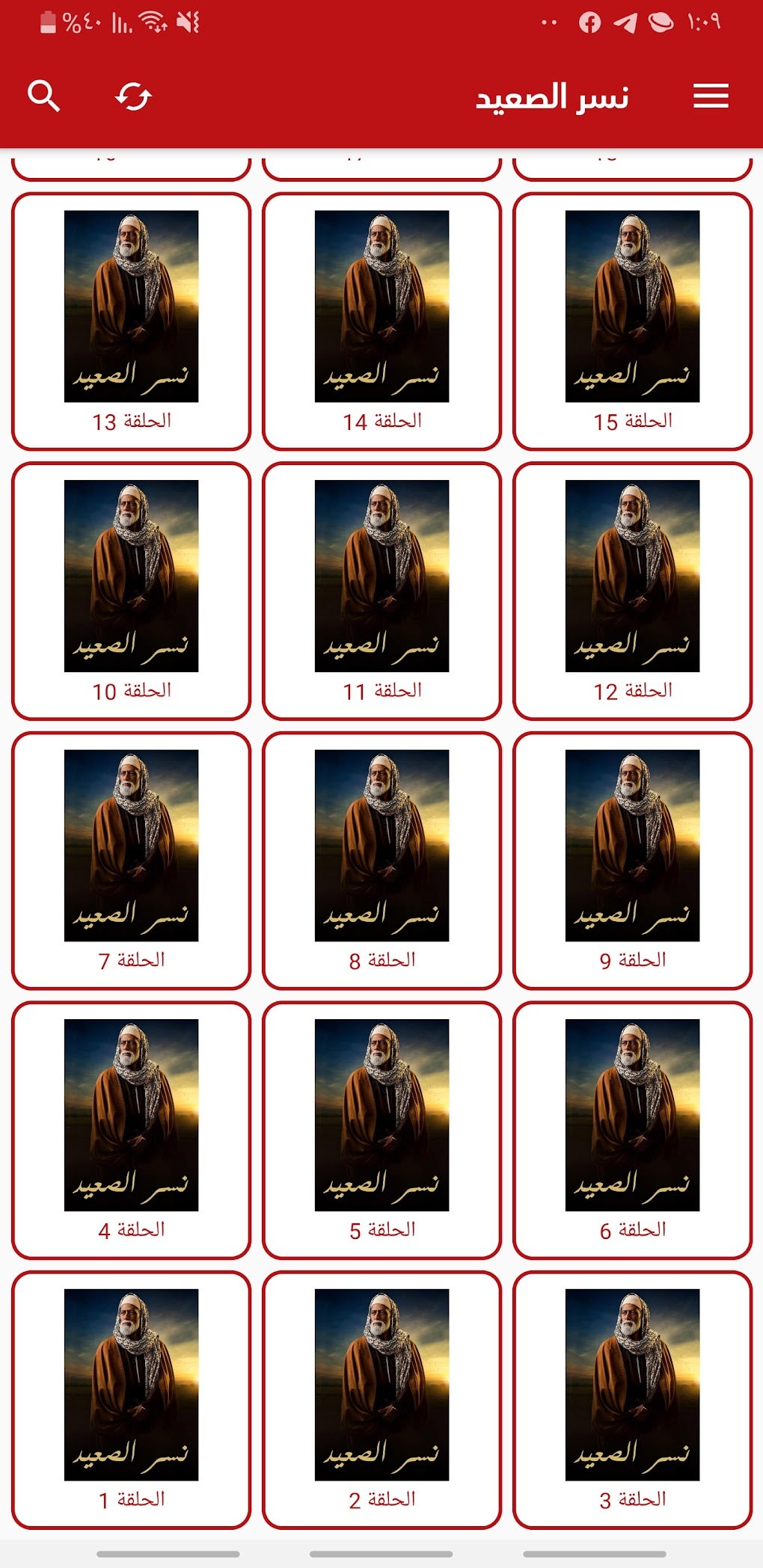Select episode 12 (الحلقة 12)
The height and width of the screenshot is (1568, 763).
coord(633,591)
